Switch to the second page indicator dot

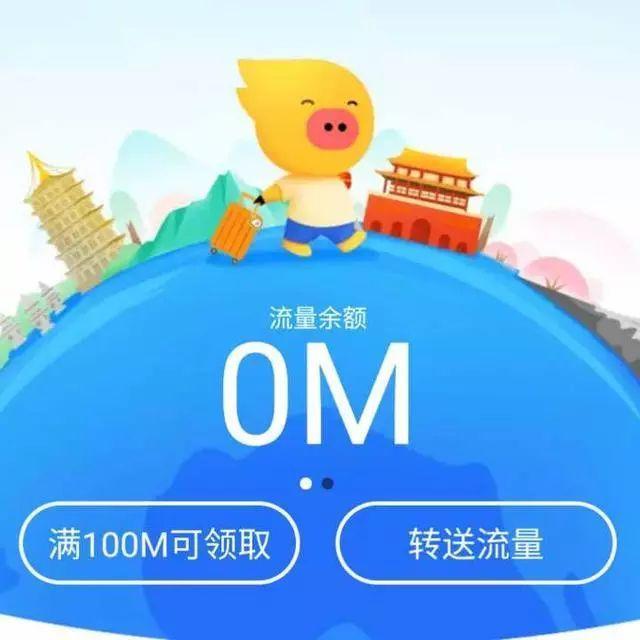tap(329, 483)
